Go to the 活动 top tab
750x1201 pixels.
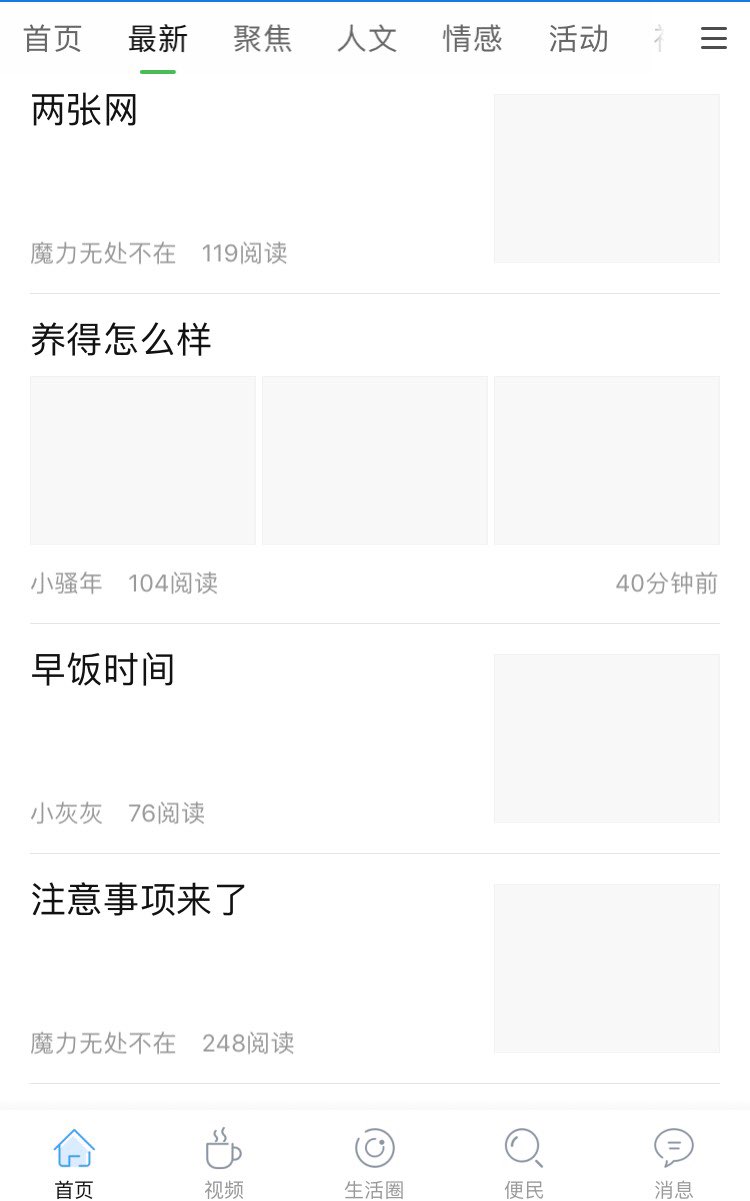[578, 39]
